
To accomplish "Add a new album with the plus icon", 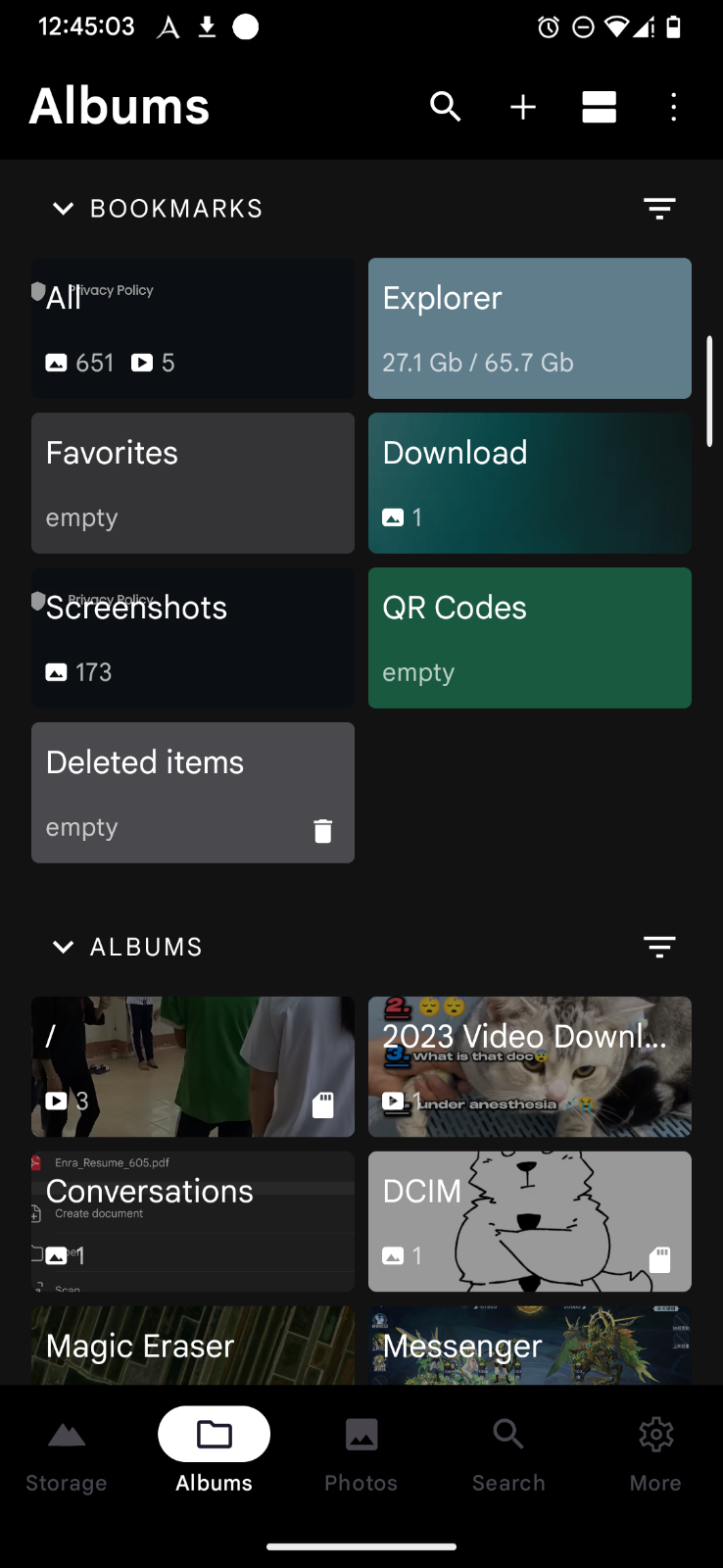I will [523, 107].
